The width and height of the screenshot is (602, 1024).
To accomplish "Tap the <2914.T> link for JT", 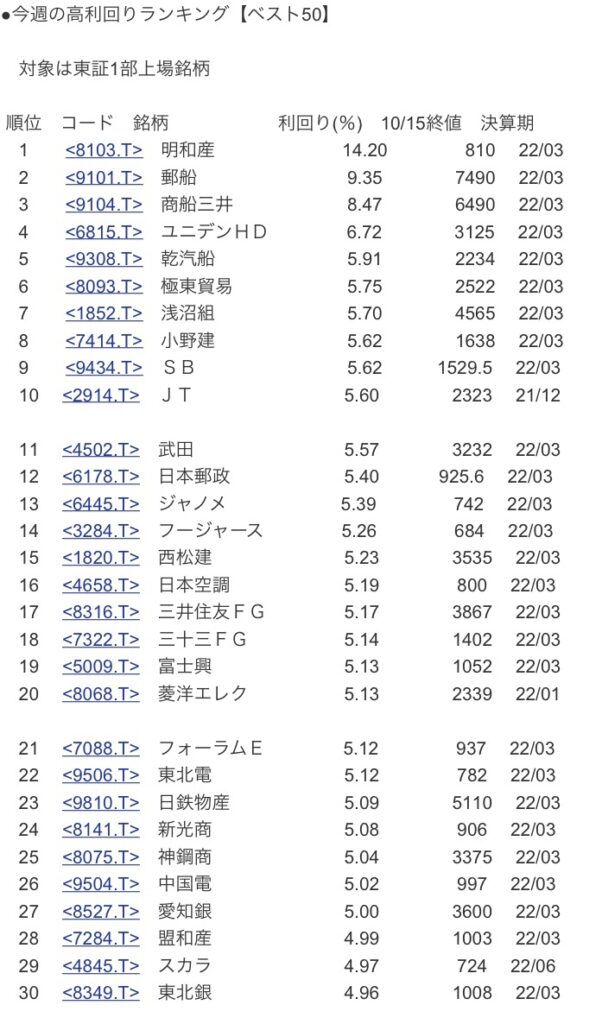I will click(101, 395).
